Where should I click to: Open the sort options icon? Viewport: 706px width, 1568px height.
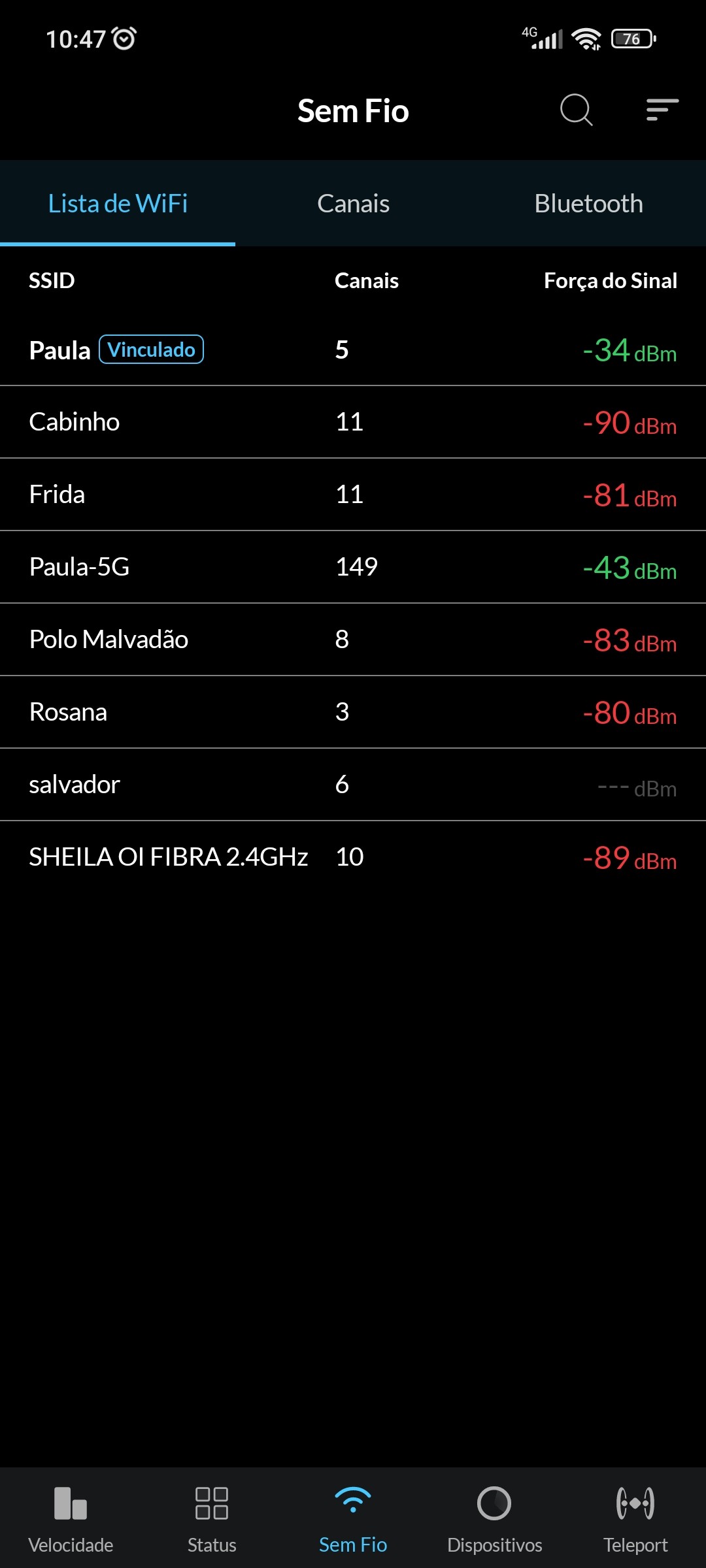coord(662,110)
